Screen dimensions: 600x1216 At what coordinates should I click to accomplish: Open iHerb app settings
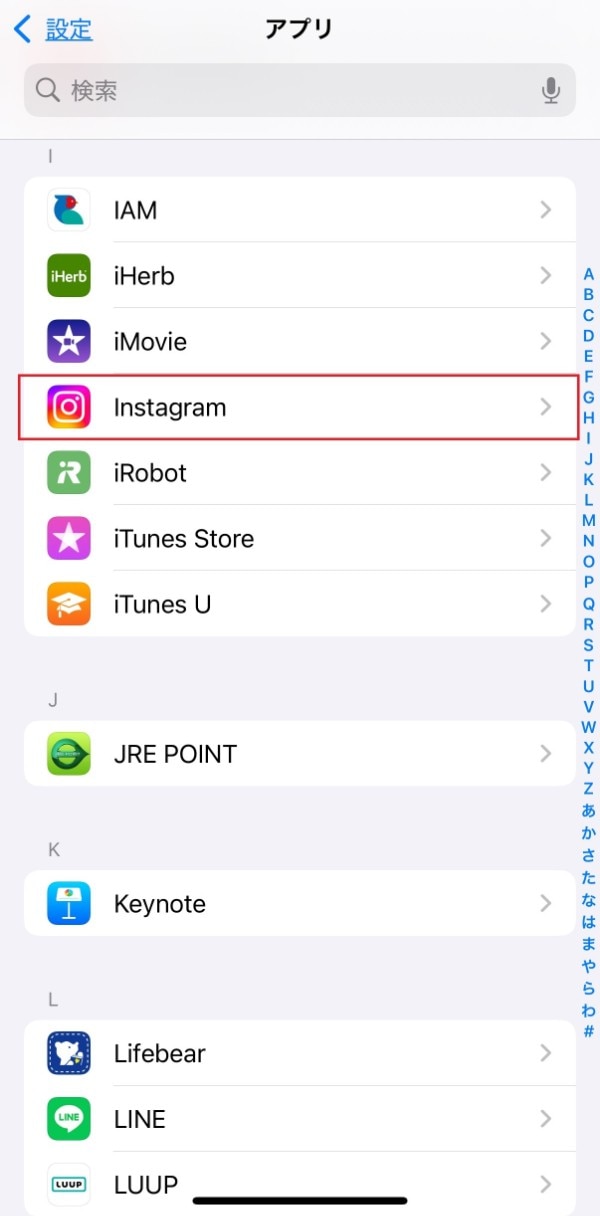[x=300, y=276]
